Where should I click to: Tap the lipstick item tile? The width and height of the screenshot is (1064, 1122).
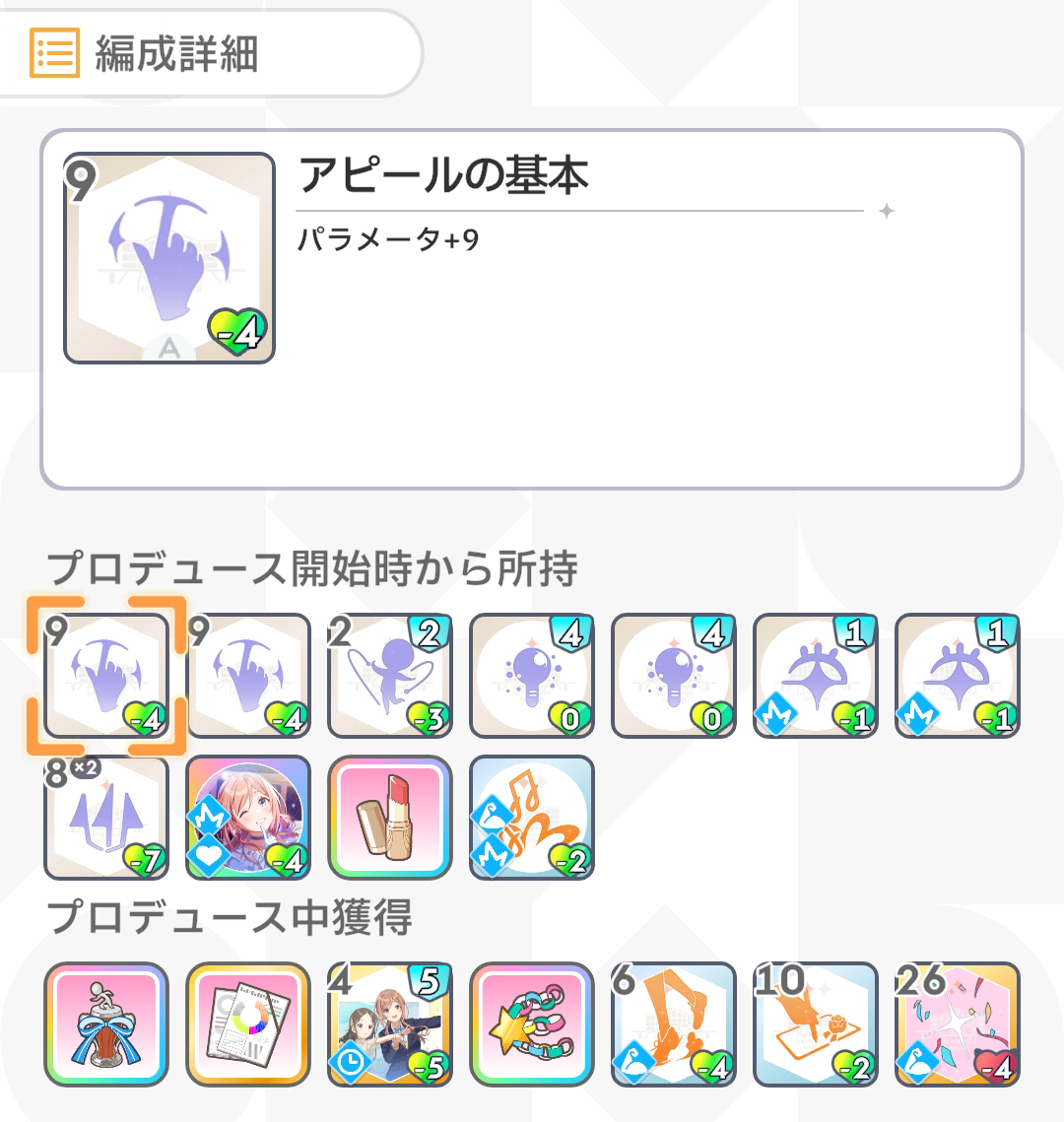390,818
